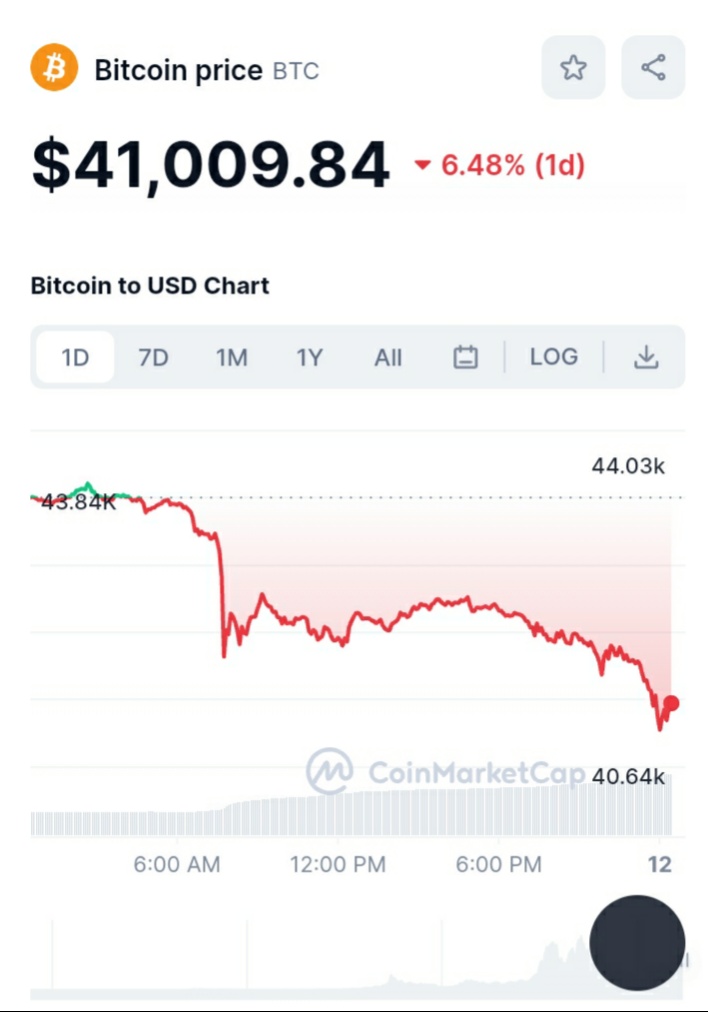Screen dimensions: 708x1012
Task: Download the chart data
Action: pos(646,357)
